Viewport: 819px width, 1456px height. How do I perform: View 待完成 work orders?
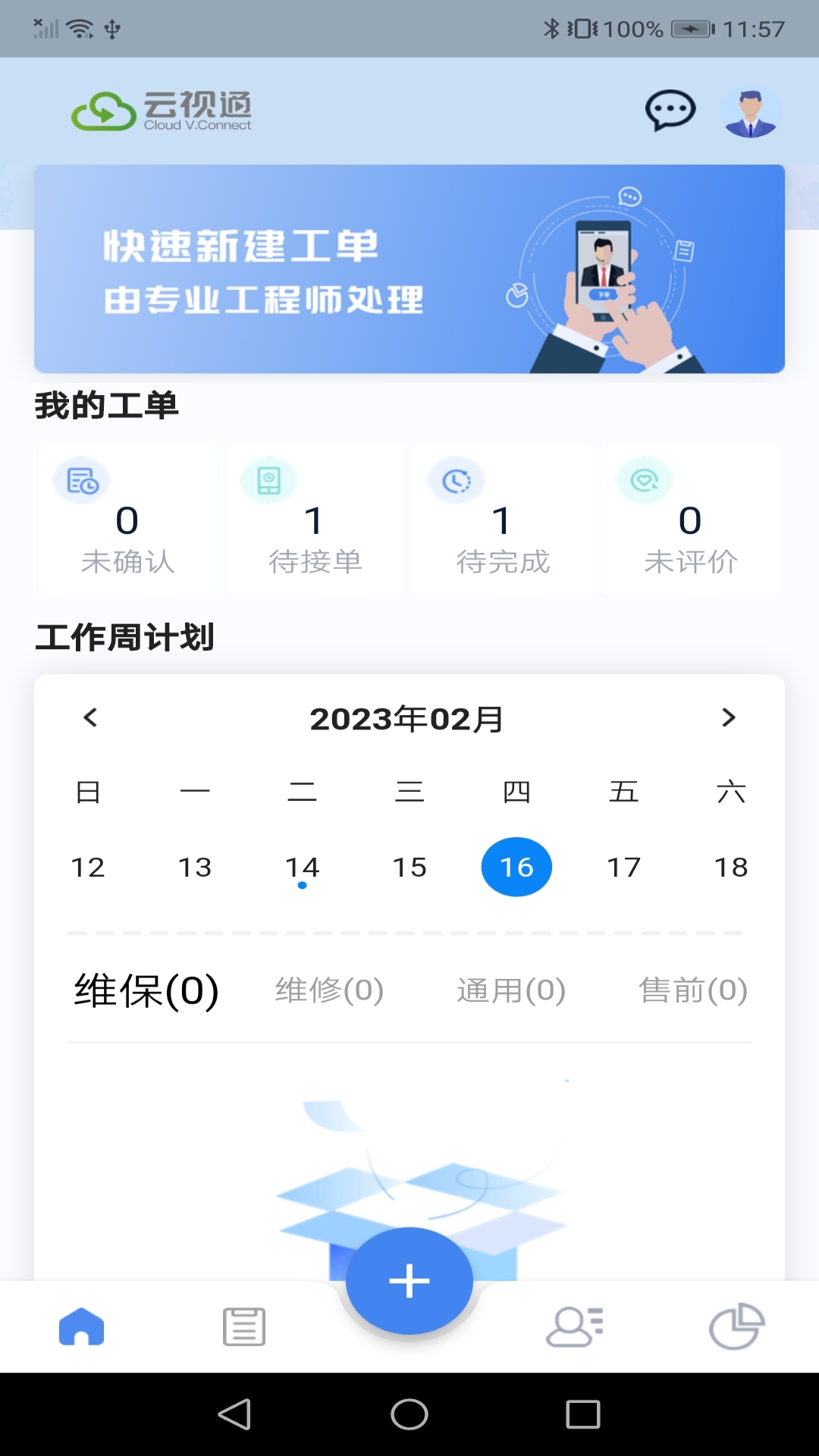[503, 519]
